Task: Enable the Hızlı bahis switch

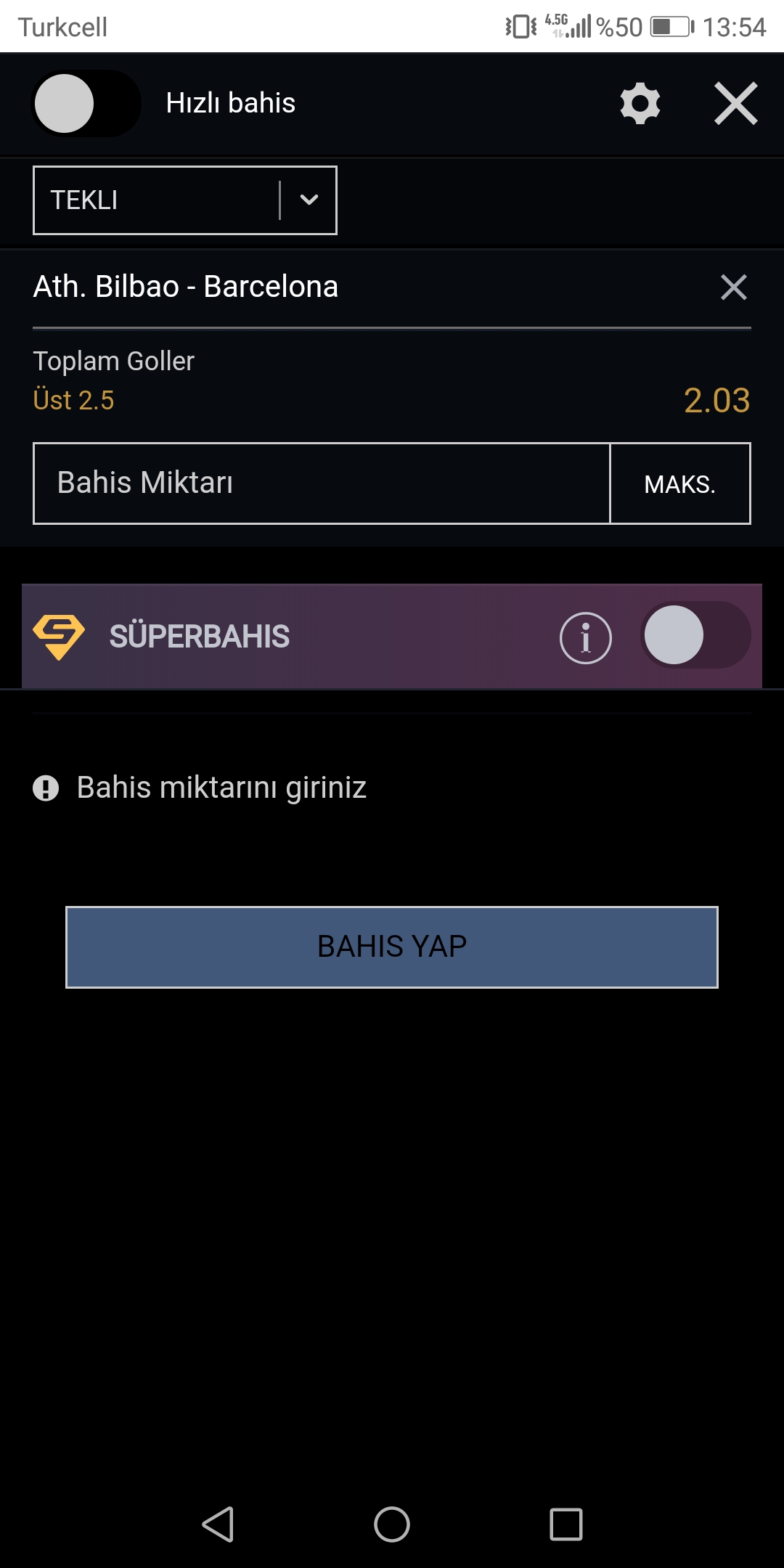Action: [x=86, y=103]
